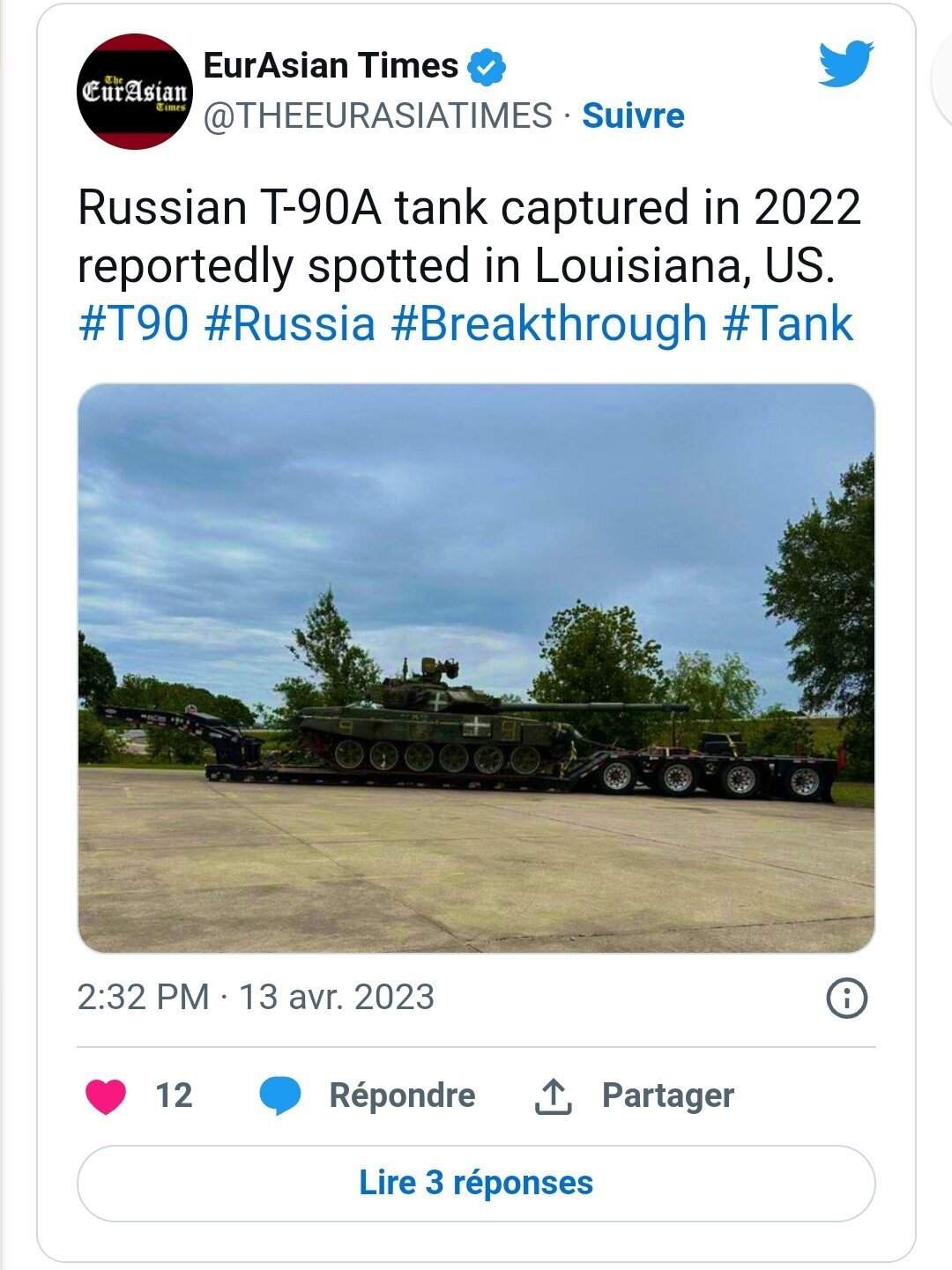This screenshot has width=952, height=1270.
Task: Open the #T90 hashtag
Action: pos(134,323)
